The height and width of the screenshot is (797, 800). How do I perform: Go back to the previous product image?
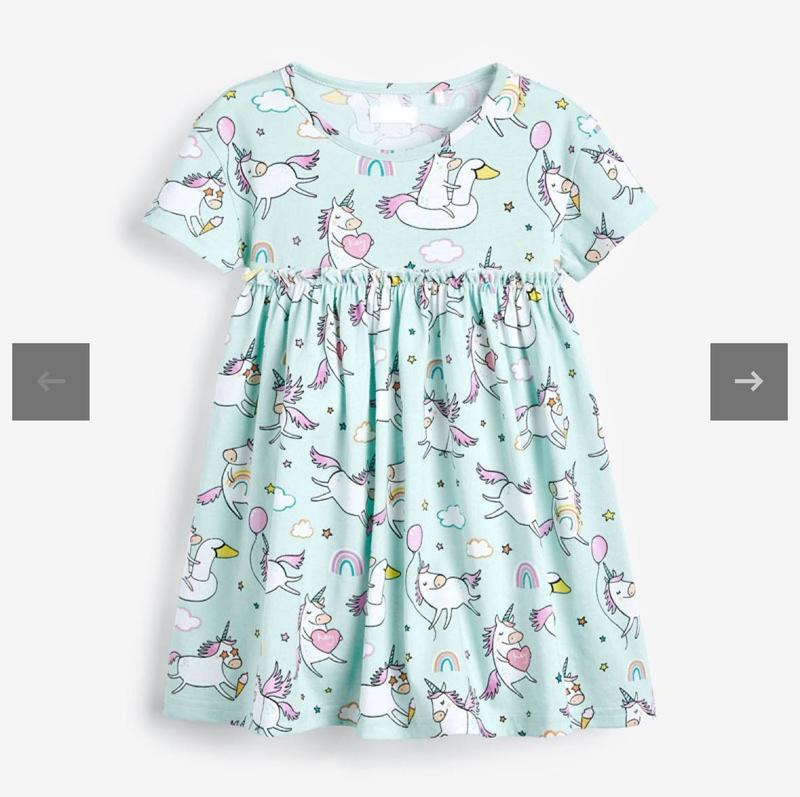tap(51, 381)
